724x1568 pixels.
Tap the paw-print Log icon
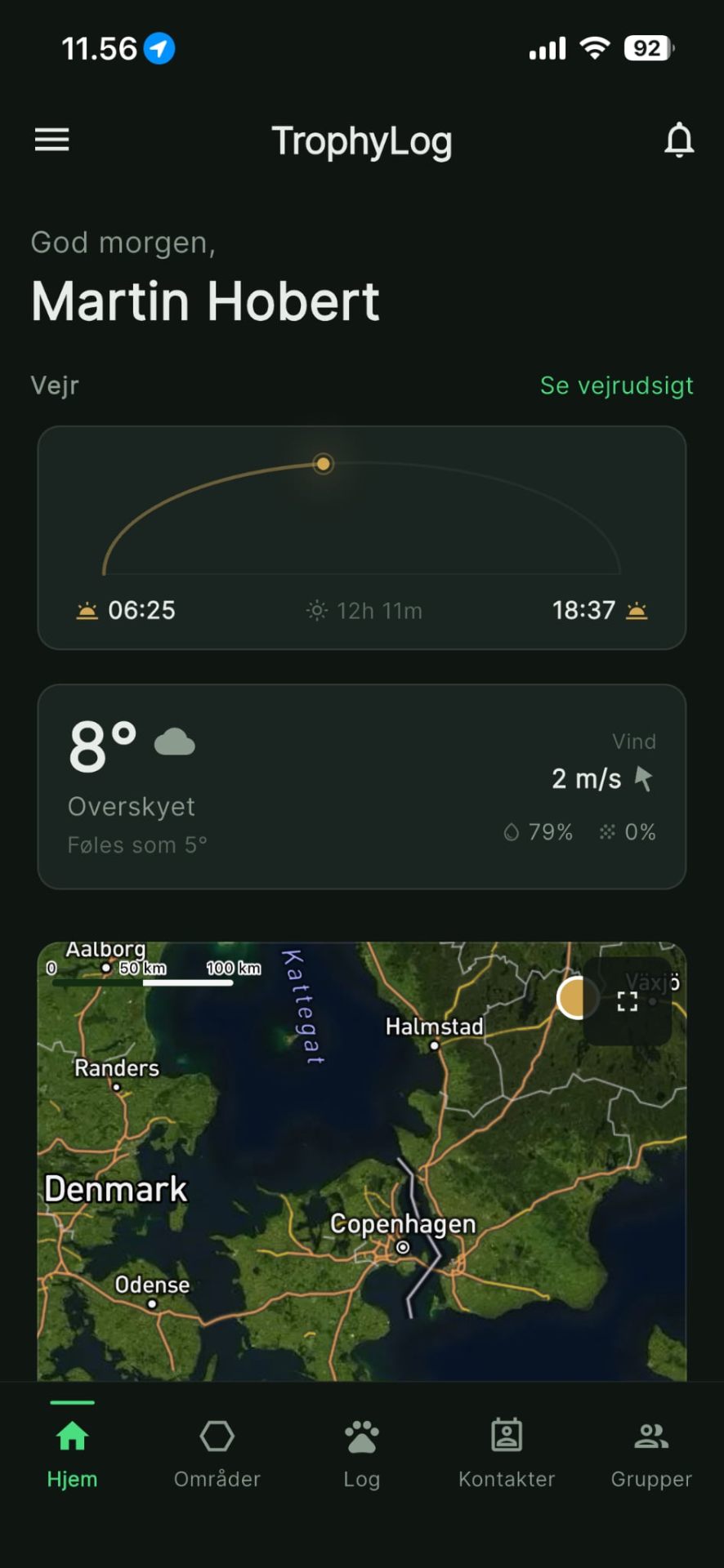pyautogui.click(x=361, y=1435)
